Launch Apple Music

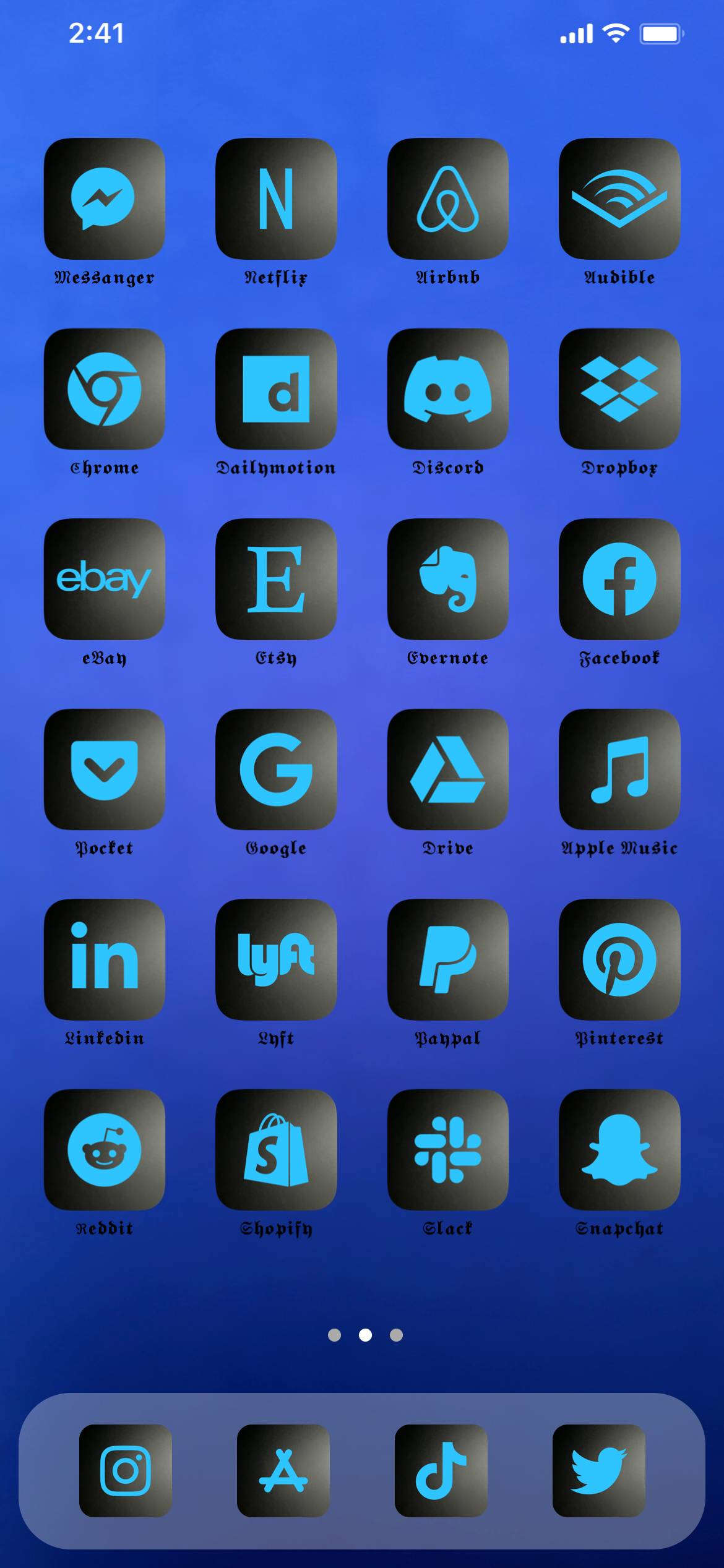619,769
